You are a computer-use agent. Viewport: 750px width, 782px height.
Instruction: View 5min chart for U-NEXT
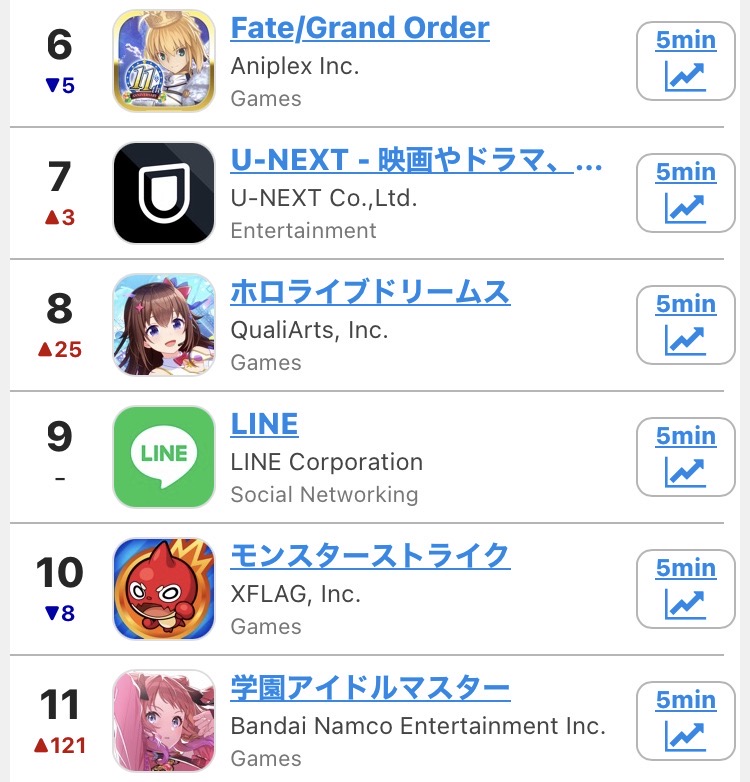pyautogui.click(x=686, y=193)
